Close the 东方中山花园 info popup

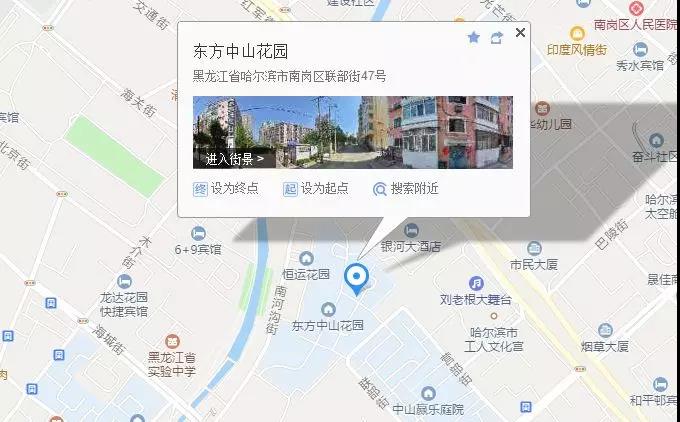coord(520,33)
